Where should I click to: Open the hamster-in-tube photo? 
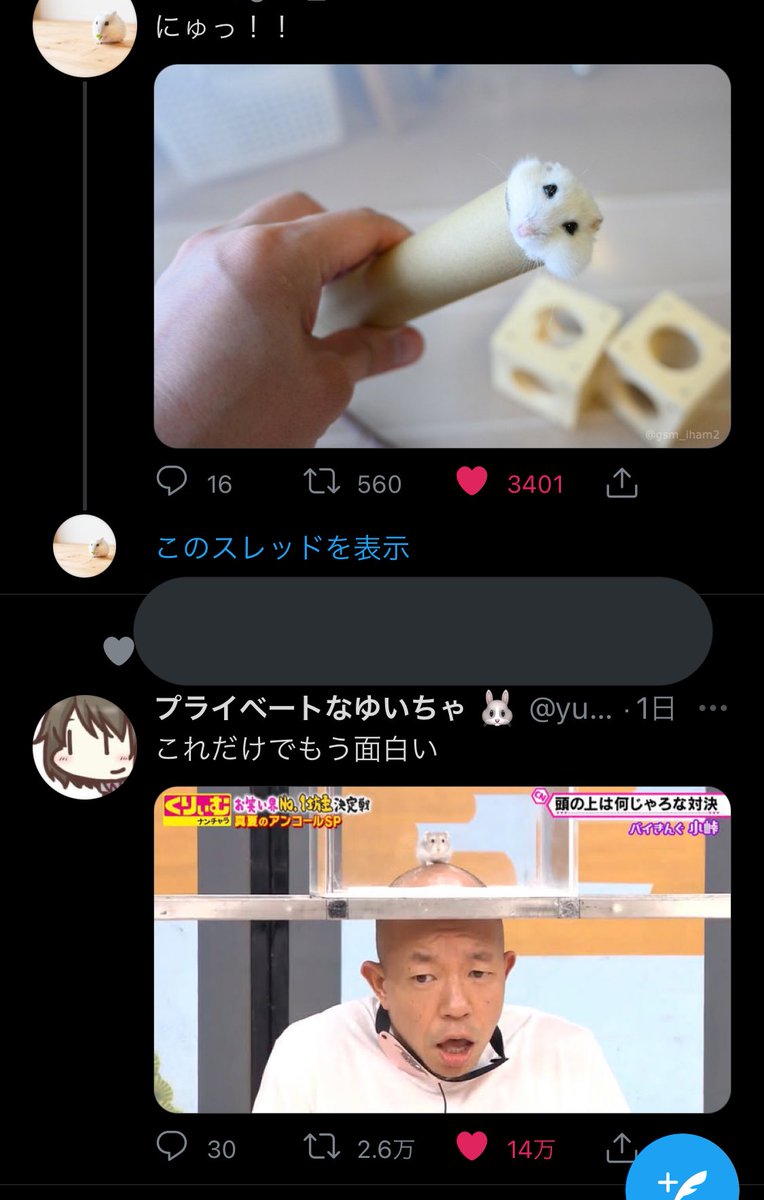point(442,256)
